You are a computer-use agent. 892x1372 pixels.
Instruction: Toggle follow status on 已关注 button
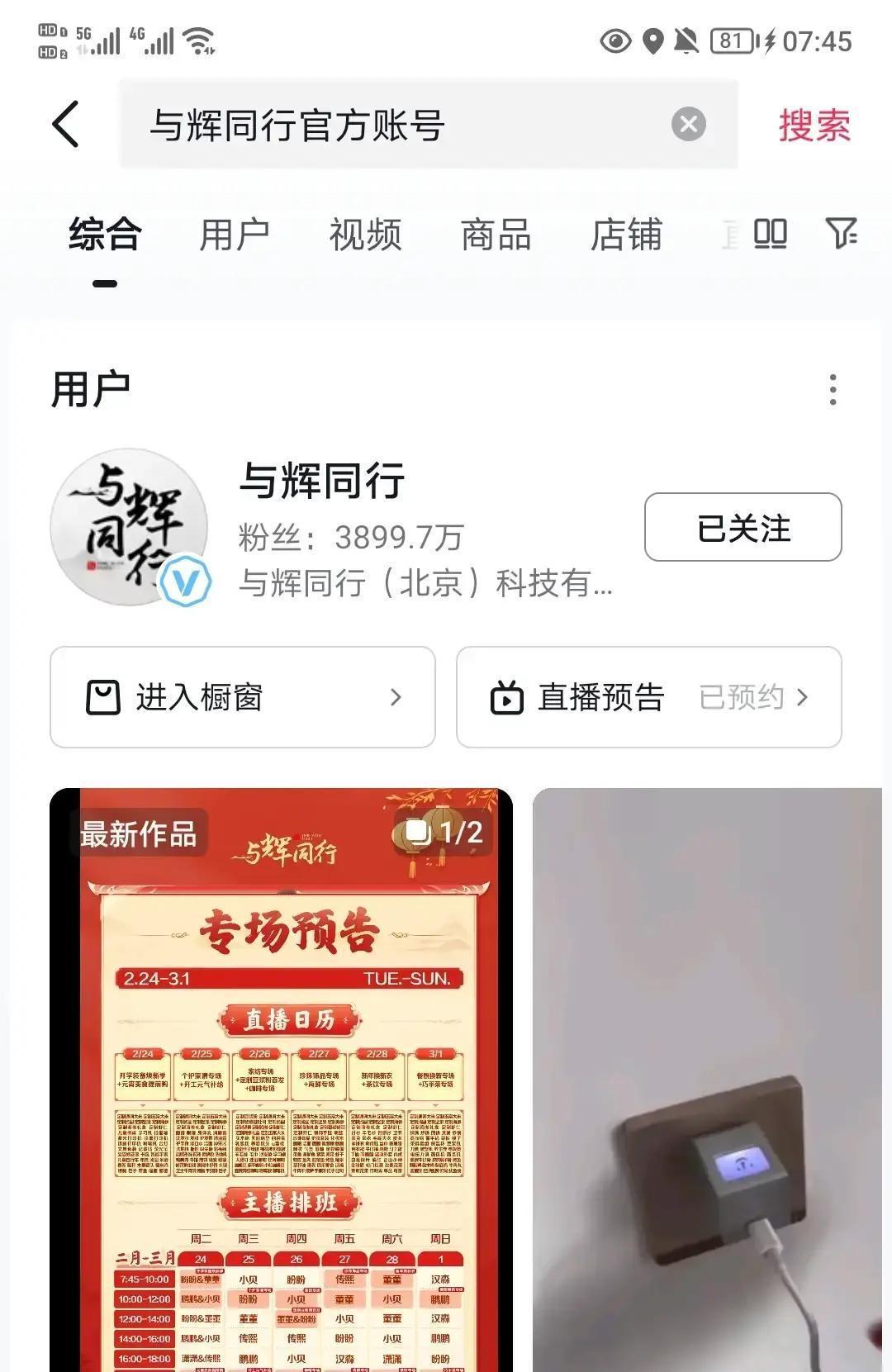pyautogui.click(x=741, y=527)
